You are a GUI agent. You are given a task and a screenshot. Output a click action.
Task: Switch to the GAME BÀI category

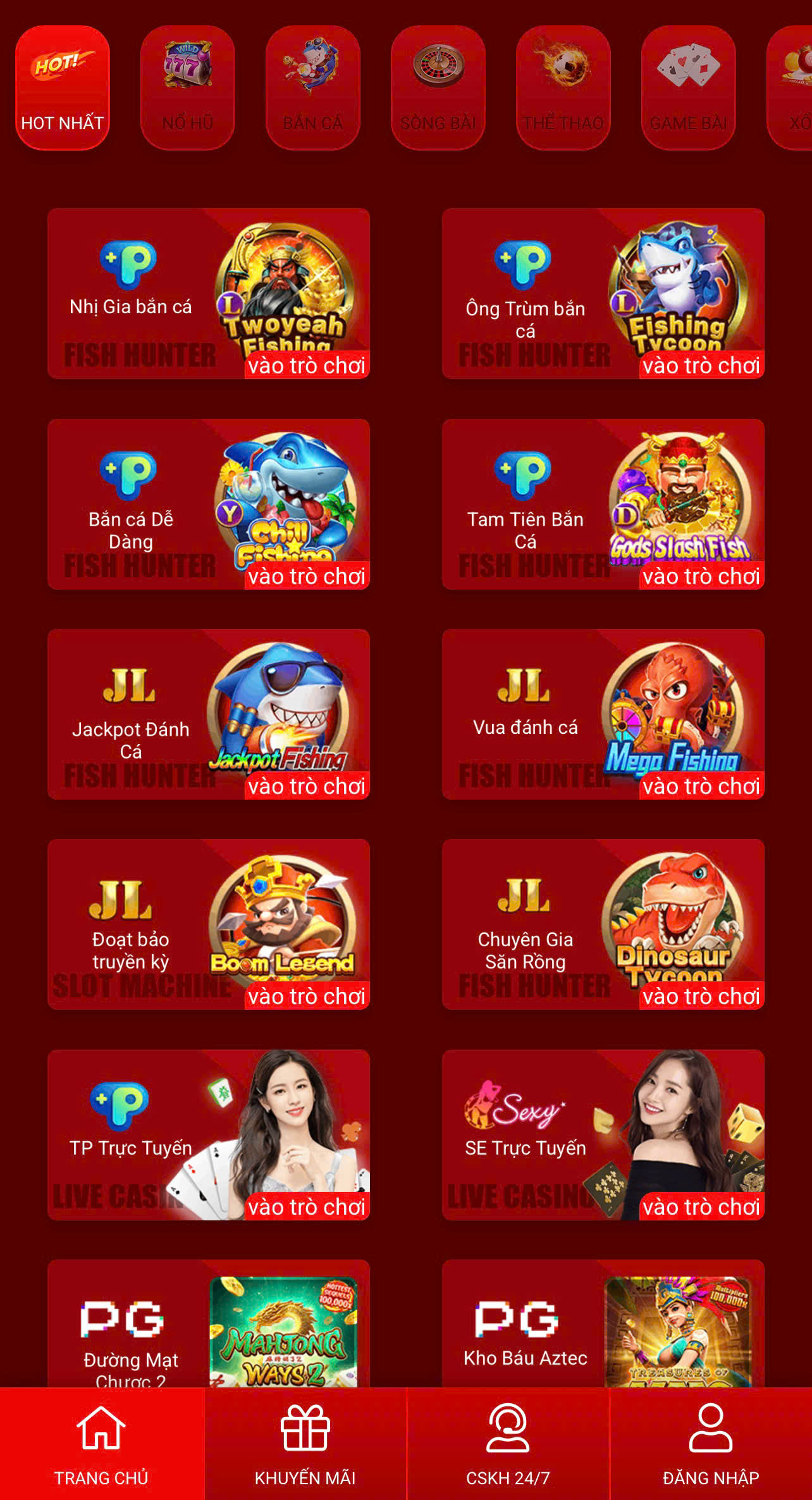point(688,88)
